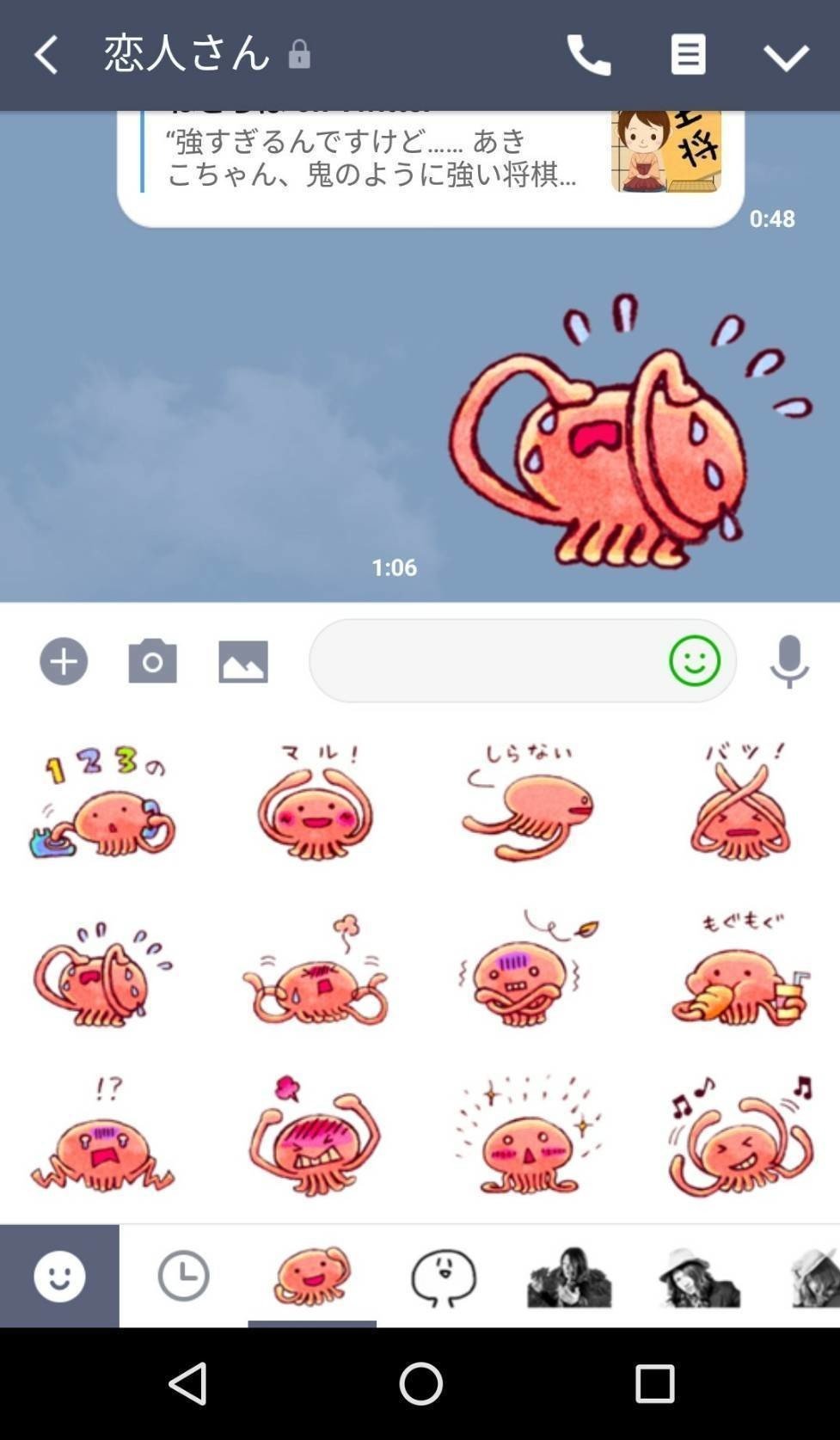Launch the camera from chat toolbar
The width and height of the screenshot is (840, 1440).
pos(152,661)
